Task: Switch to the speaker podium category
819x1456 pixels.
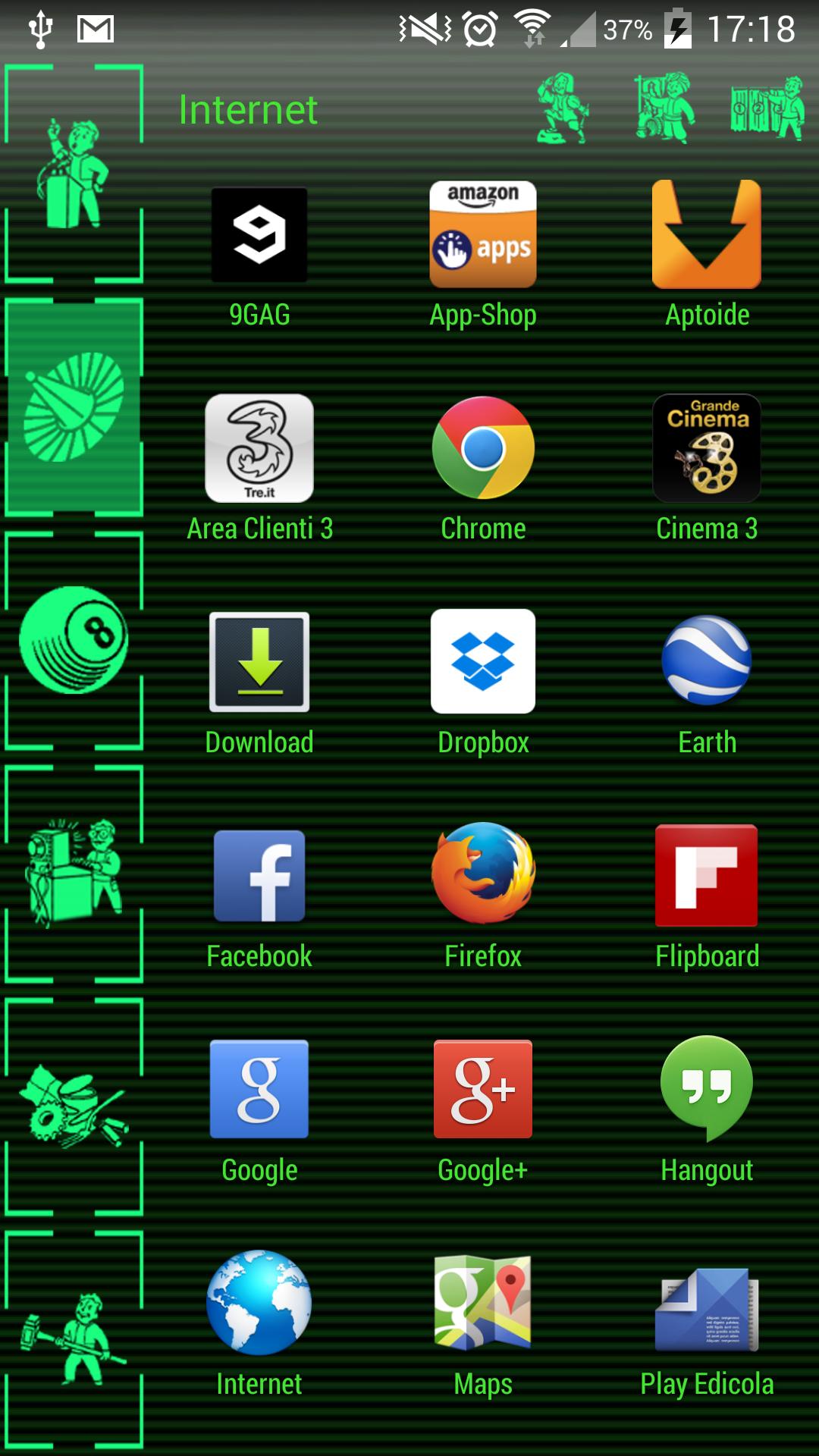Action: click(74, 174)
